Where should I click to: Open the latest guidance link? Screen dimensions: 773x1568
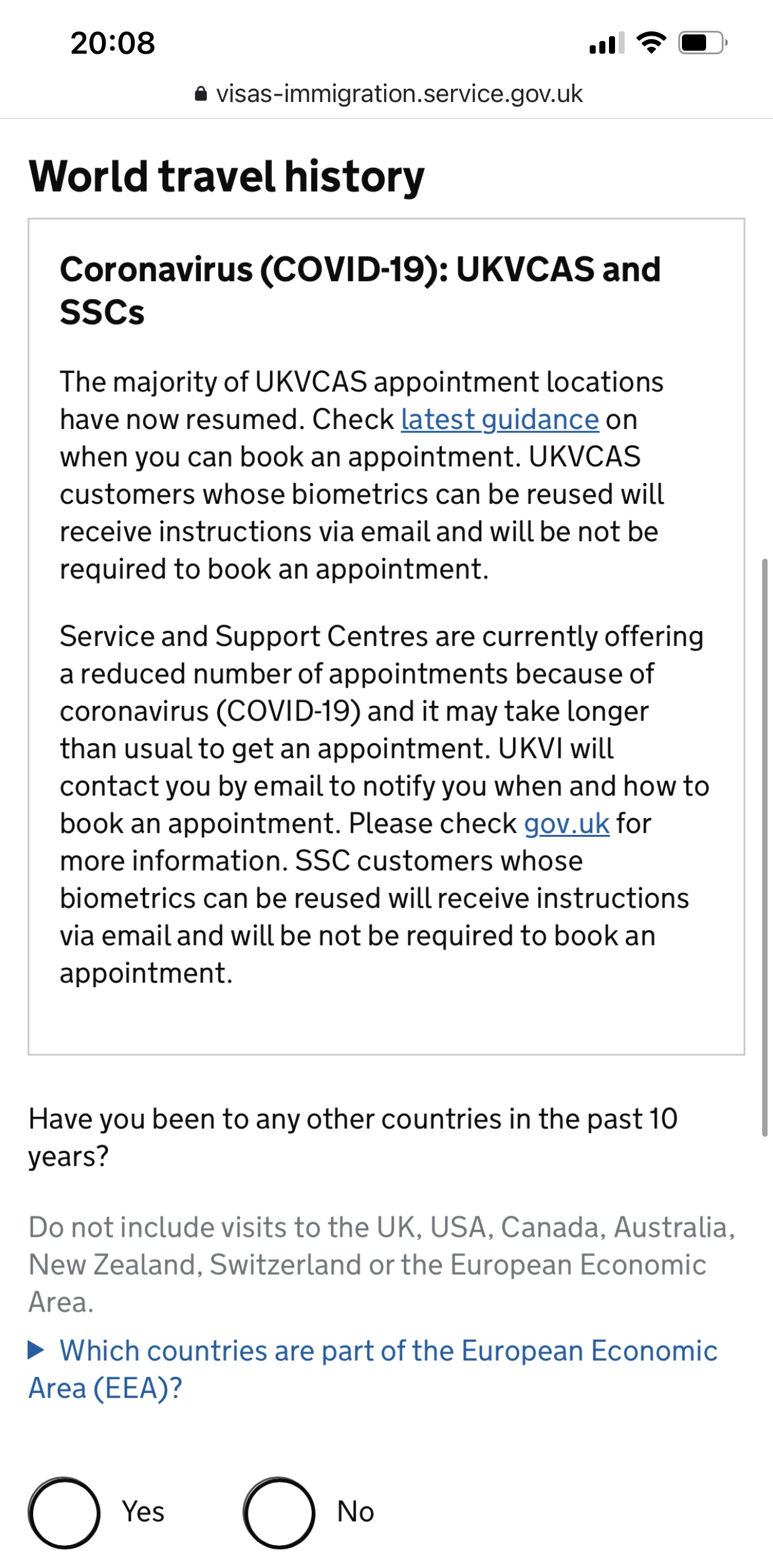[x=499, y=419]
